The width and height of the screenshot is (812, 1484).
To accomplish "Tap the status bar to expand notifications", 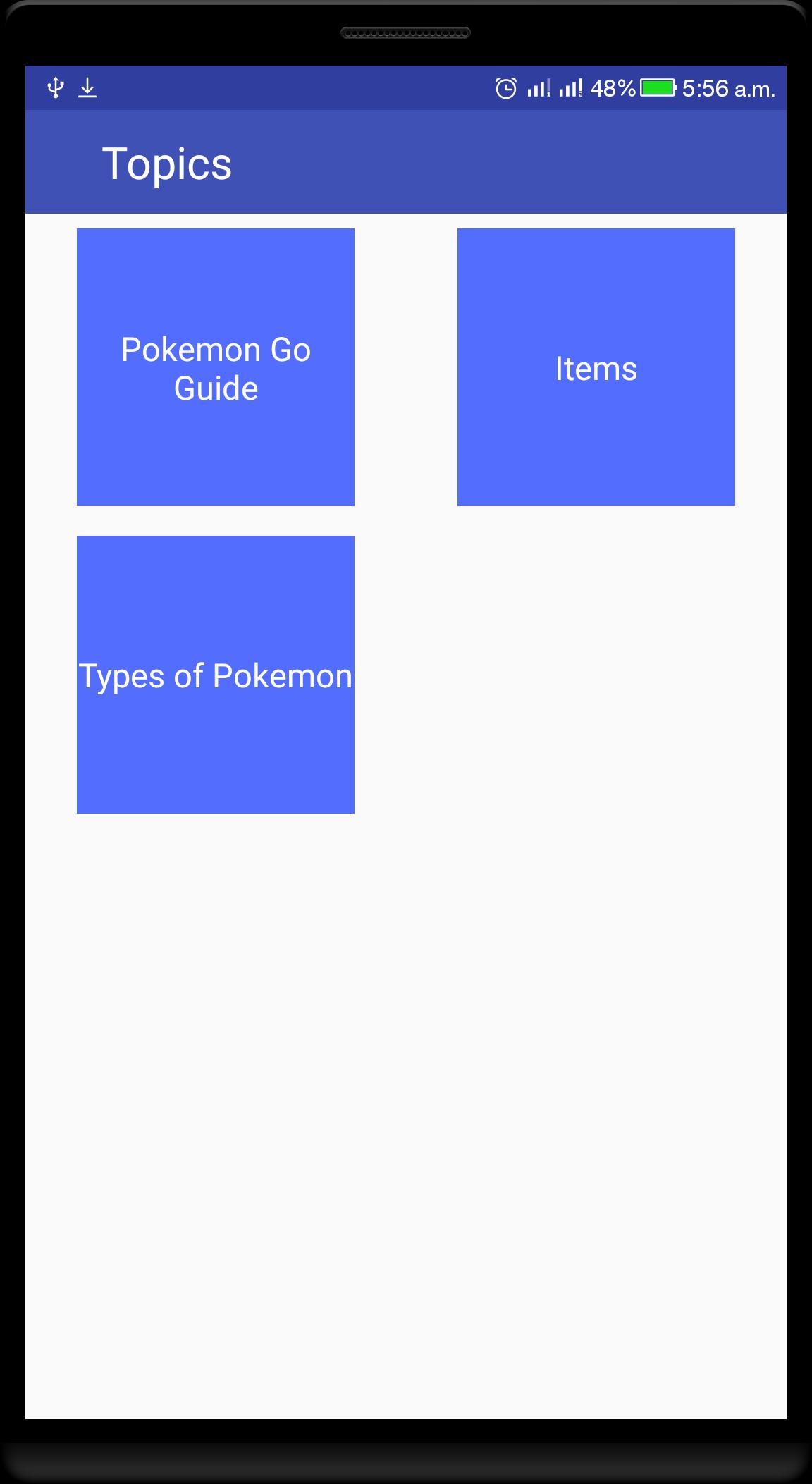I will coord(317,87).
